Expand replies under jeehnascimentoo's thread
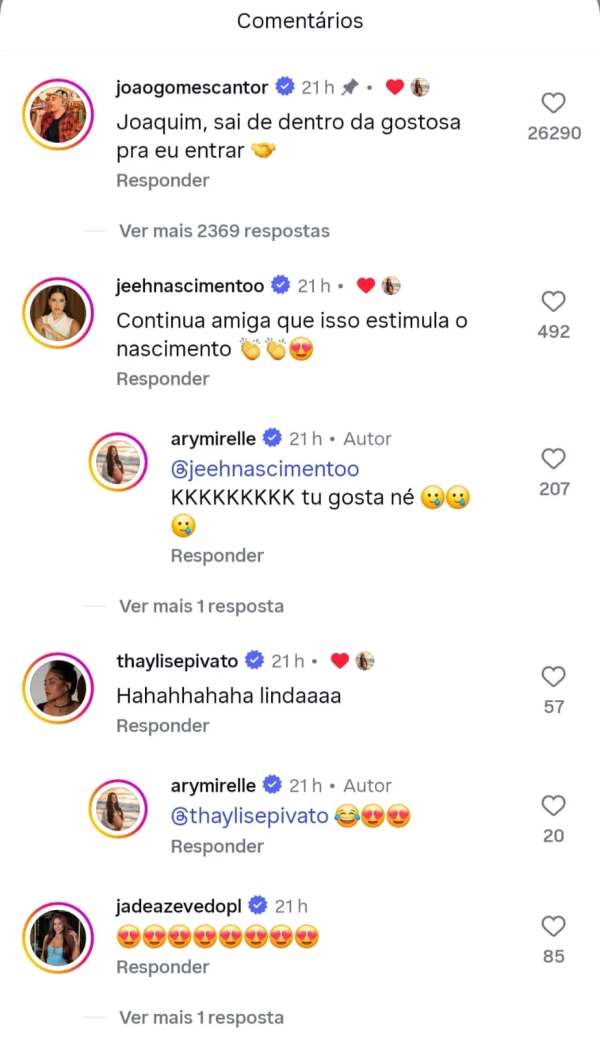Image resolution: width=600 pixels, height=1040 pixels. (x=201, y=606)
